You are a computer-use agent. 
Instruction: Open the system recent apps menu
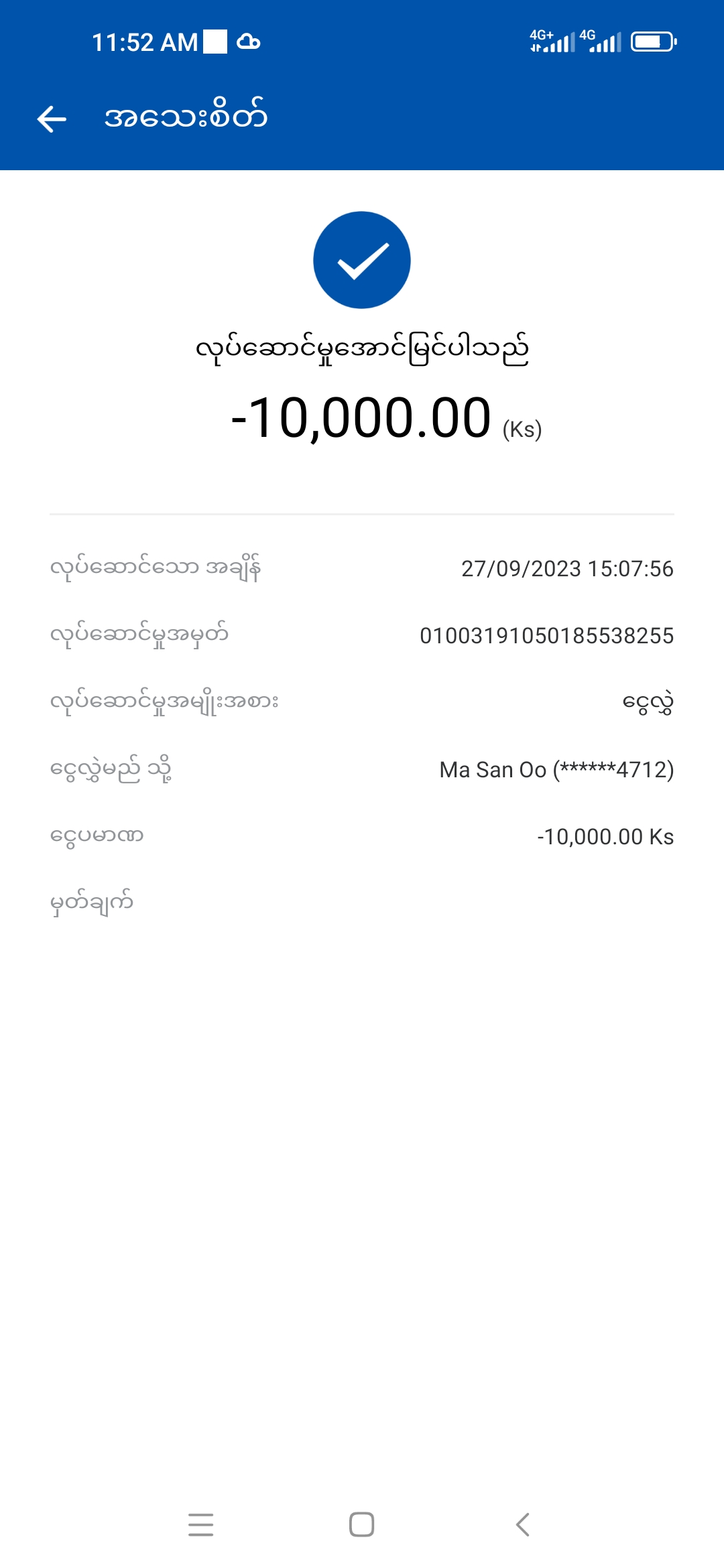[200, 1524]
